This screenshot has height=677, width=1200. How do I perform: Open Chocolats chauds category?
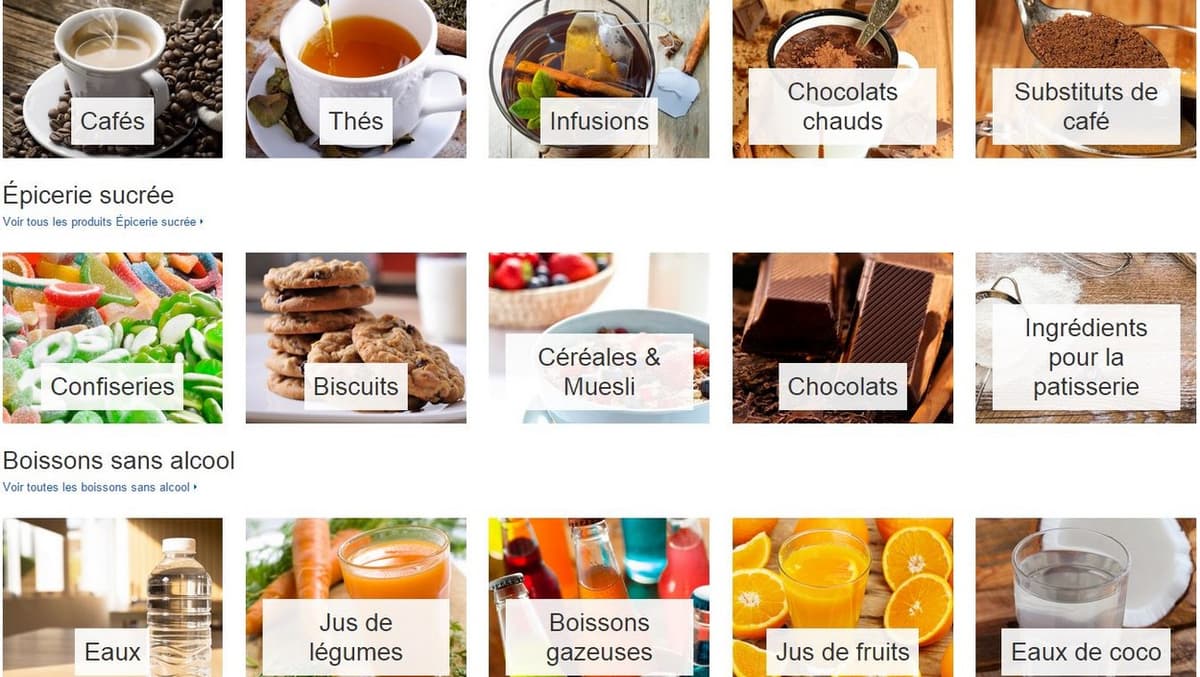[x=842, y=80]
